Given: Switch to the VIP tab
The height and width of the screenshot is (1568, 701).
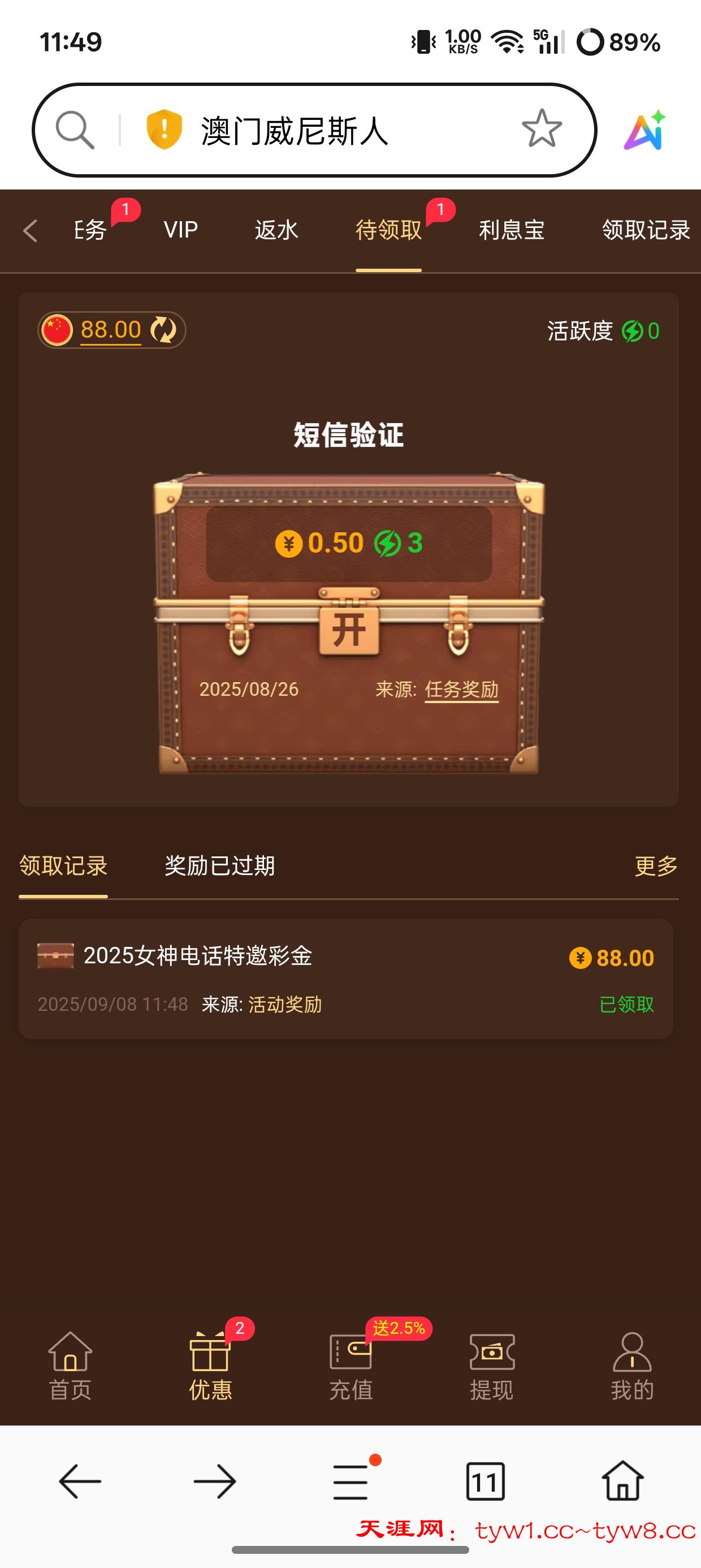Looking at the screenshot, I should point(181,230).
